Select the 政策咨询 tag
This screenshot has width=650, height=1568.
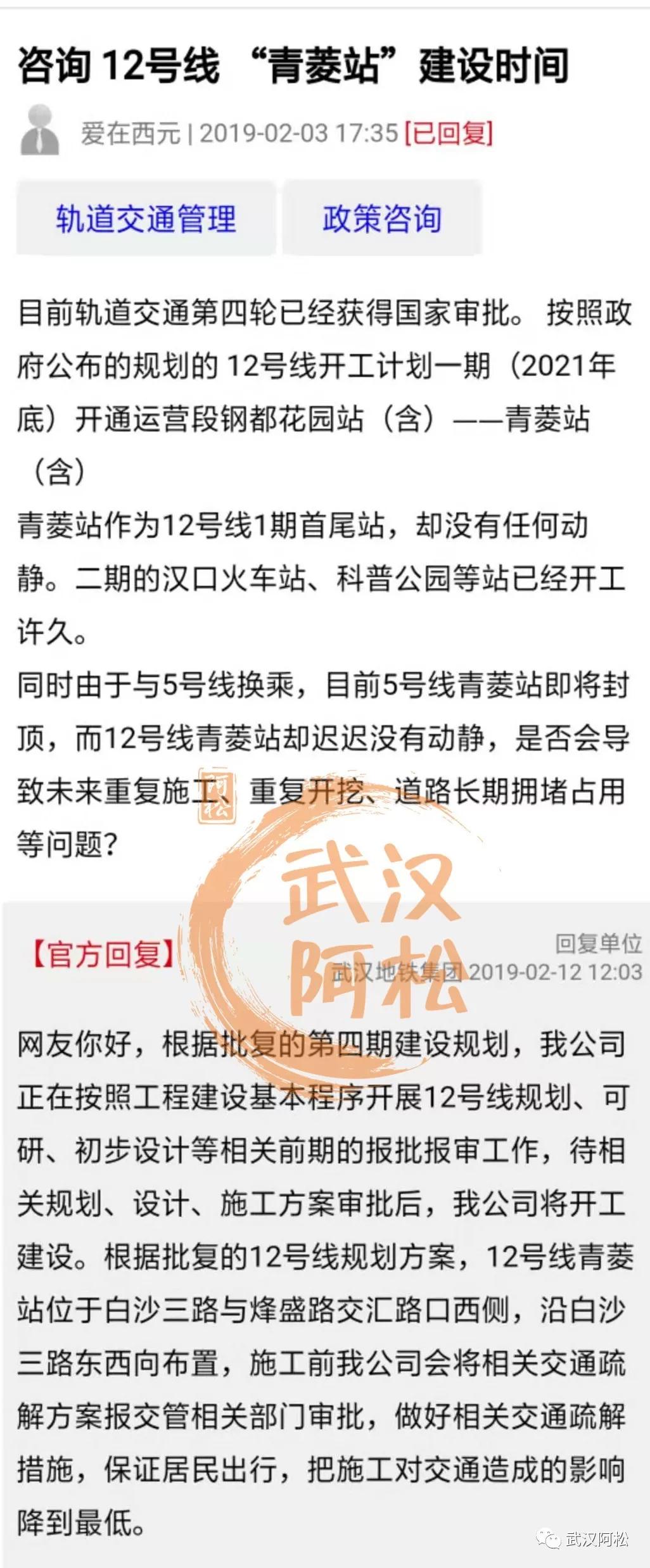click(382, 218)
